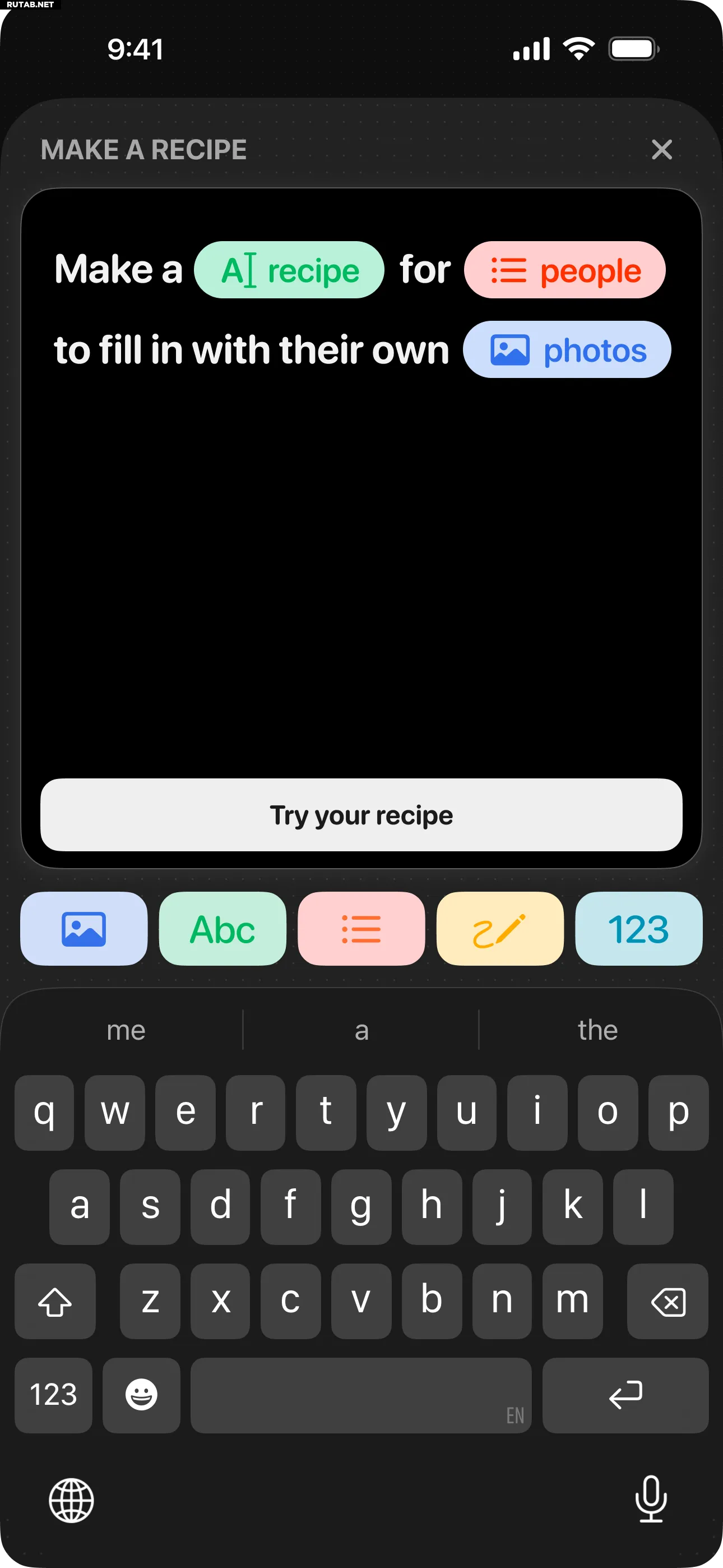Screen dimensions: 723x1568
Task: Tap Try your recipe button
Action: tap(361, 814)
